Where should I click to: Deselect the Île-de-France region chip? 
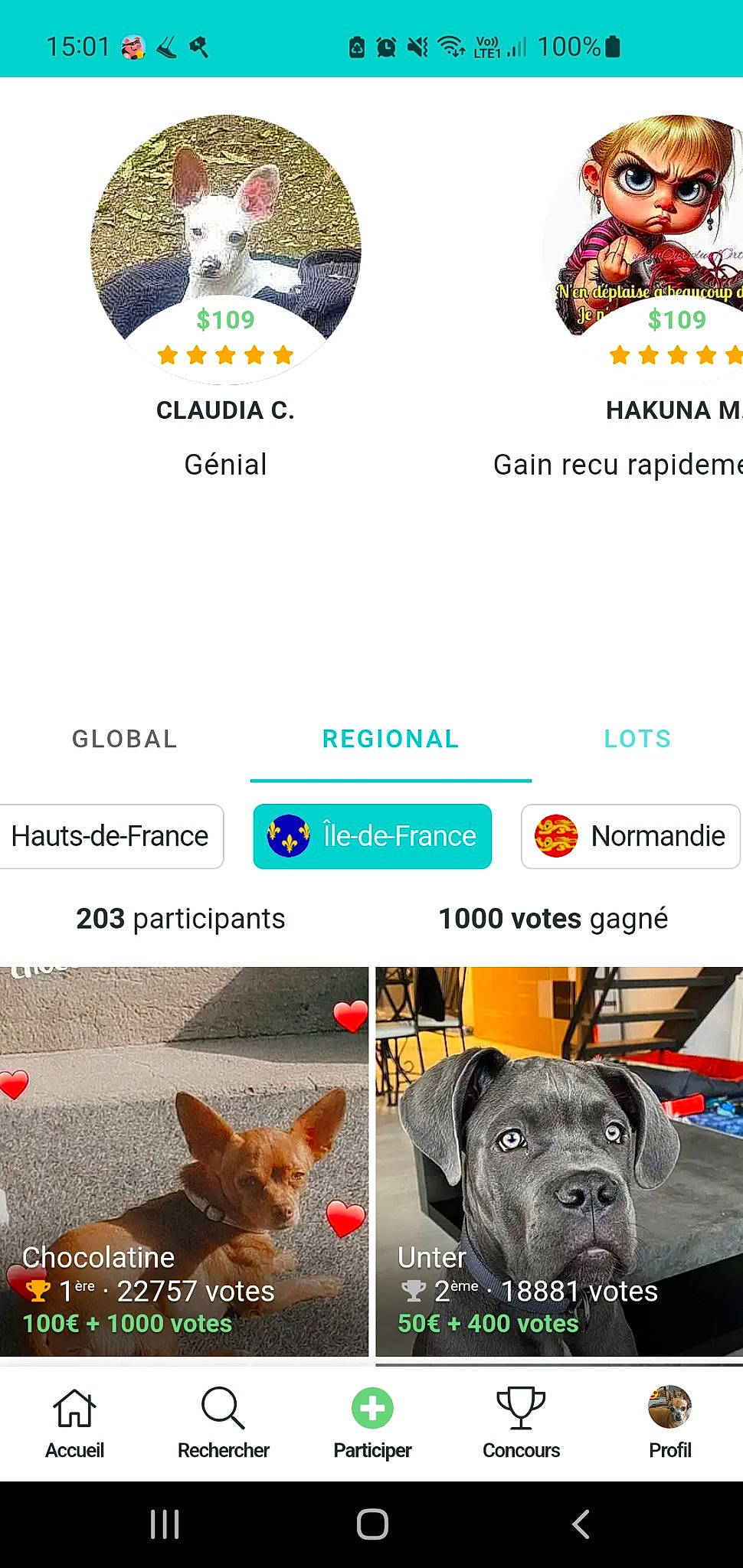click(x=372, y=837)
